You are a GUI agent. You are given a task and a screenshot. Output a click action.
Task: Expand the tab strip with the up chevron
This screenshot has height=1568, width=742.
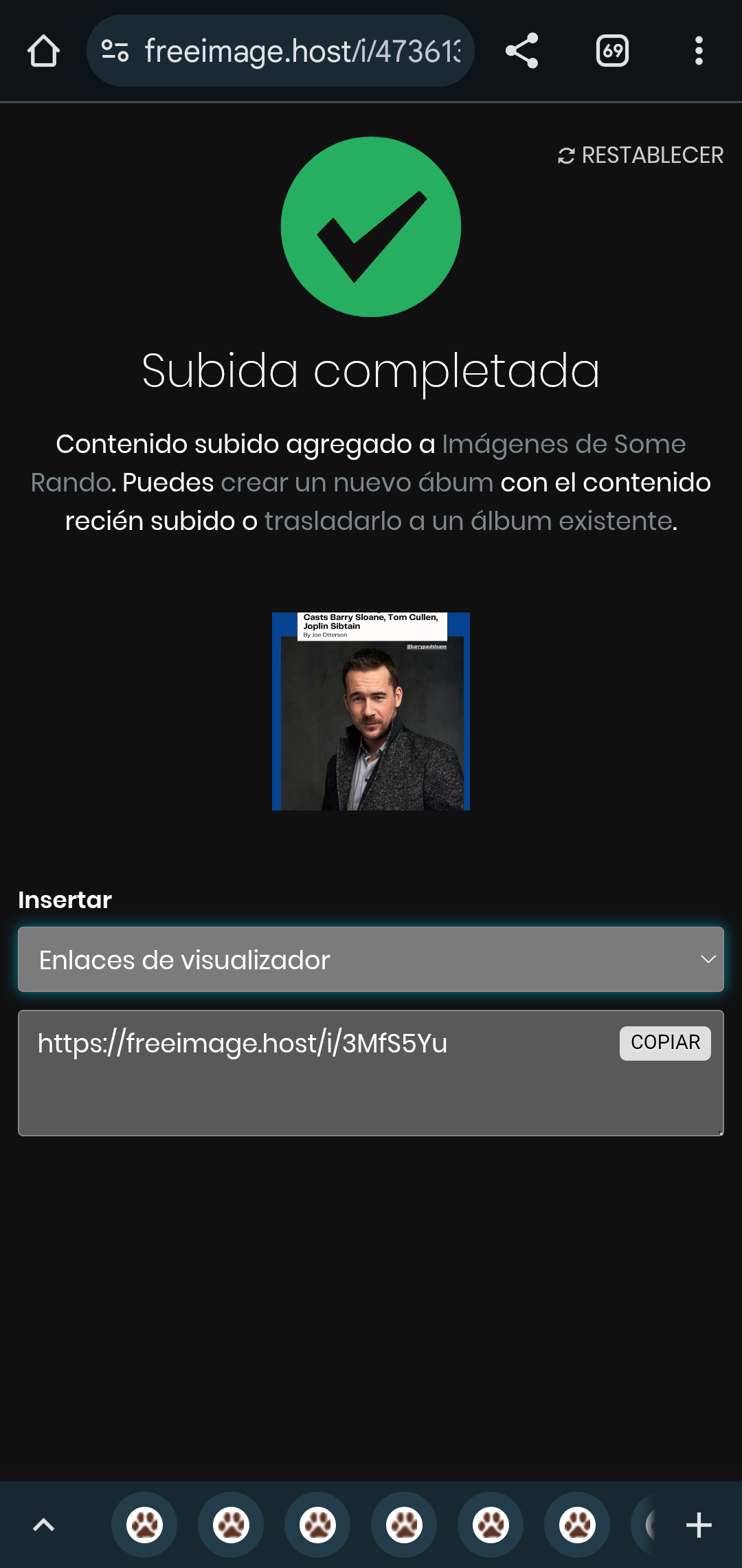click(43, 1525)
